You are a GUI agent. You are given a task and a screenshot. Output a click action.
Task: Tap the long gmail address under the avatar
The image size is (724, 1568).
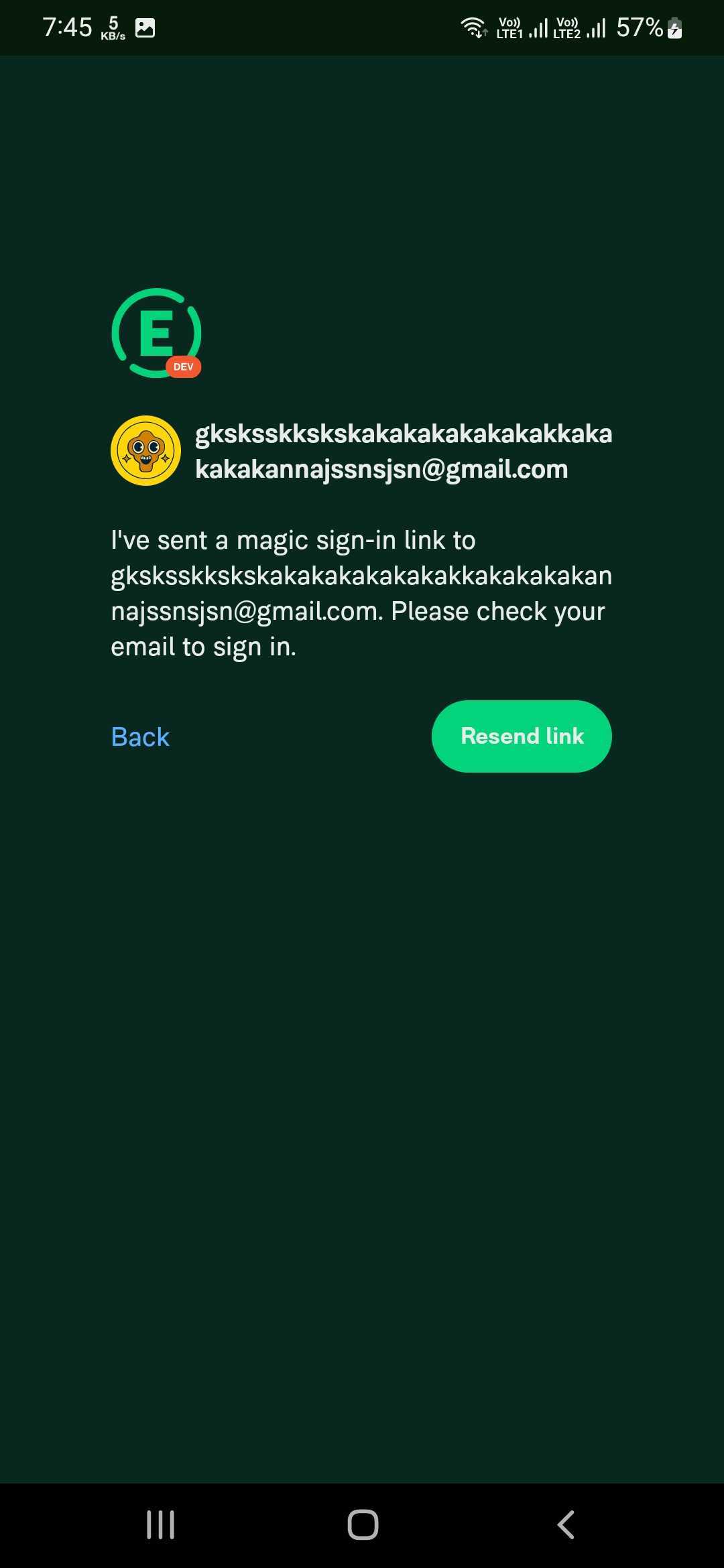click(404, 450)
